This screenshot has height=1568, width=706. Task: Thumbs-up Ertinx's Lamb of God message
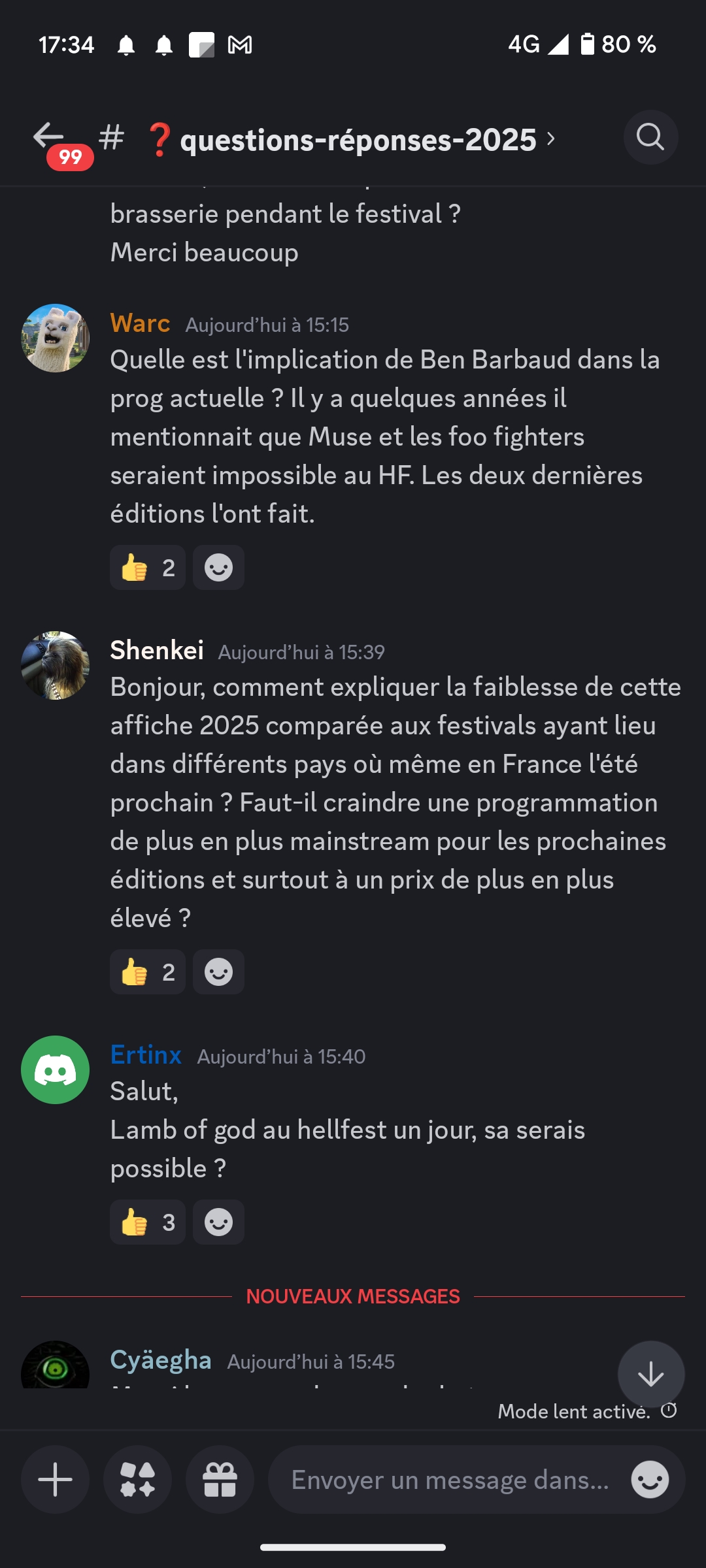click(x=148, y=1222)
